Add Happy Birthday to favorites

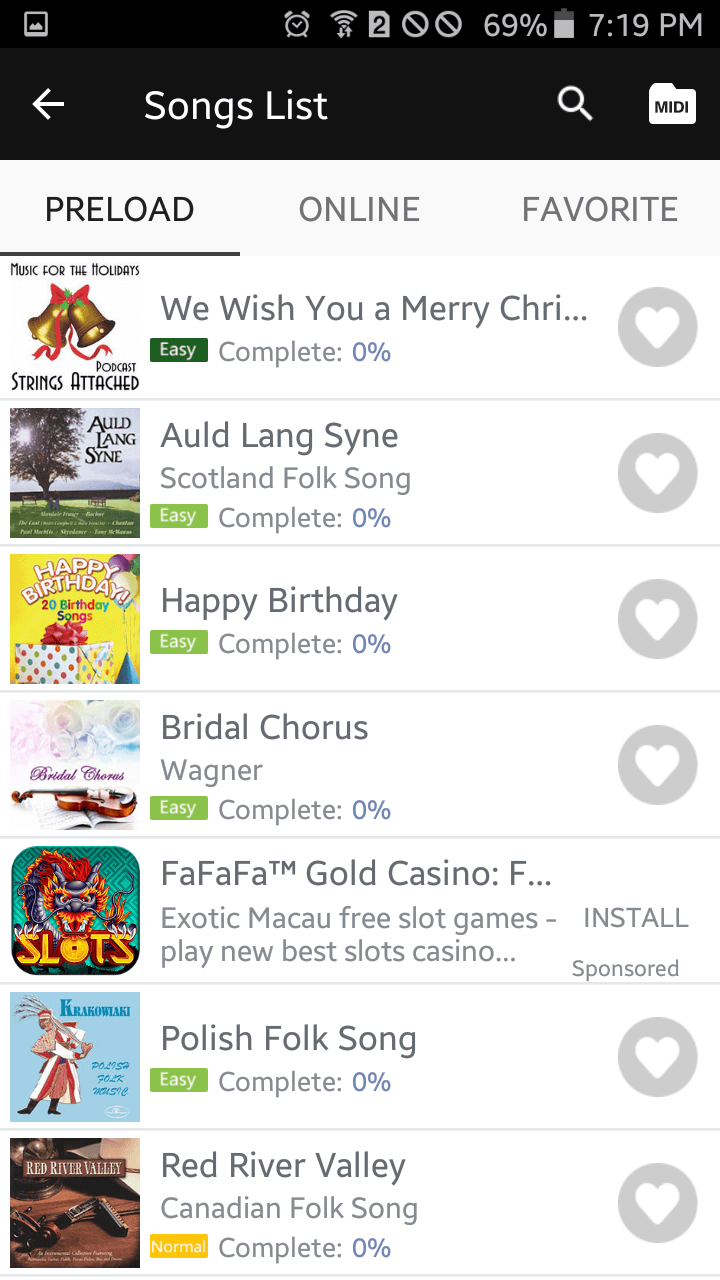point(657,619)
